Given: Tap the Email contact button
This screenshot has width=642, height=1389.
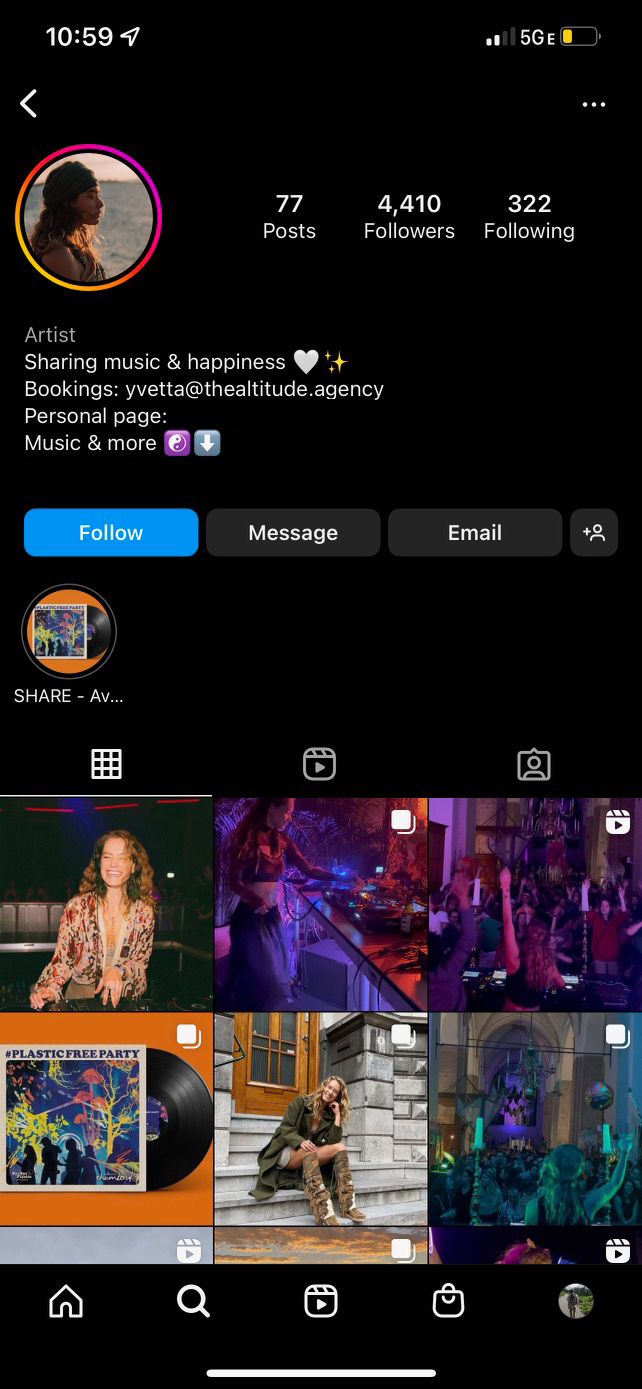Looking at the screenshot, I should (x=475, y=532).
